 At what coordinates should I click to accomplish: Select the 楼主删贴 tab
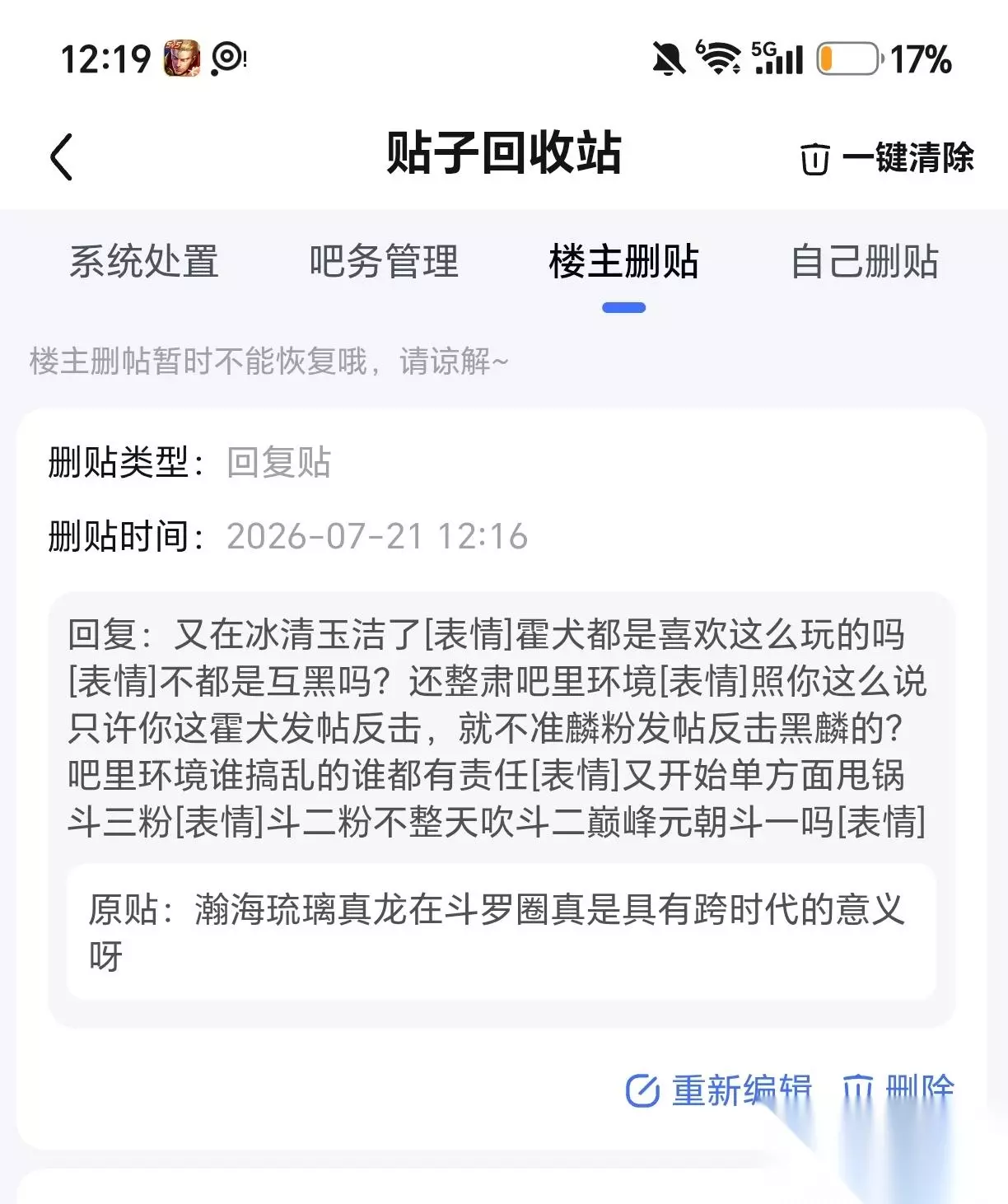point(623,262)
